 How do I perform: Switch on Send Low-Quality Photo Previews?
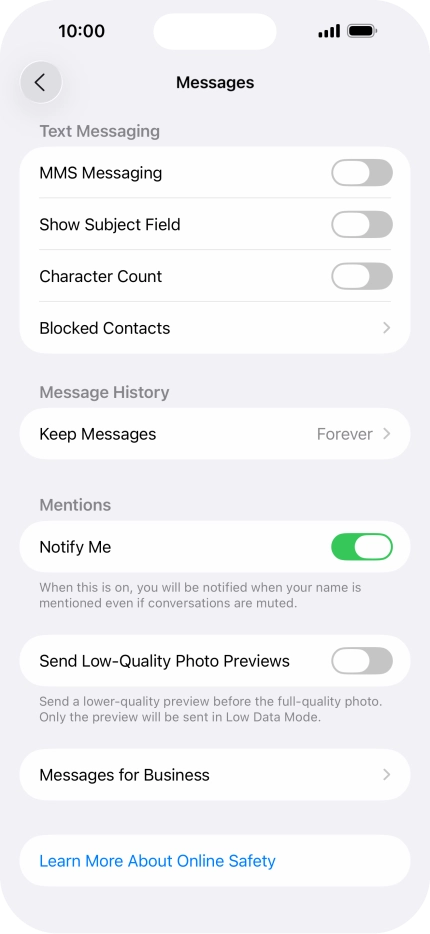362,661
